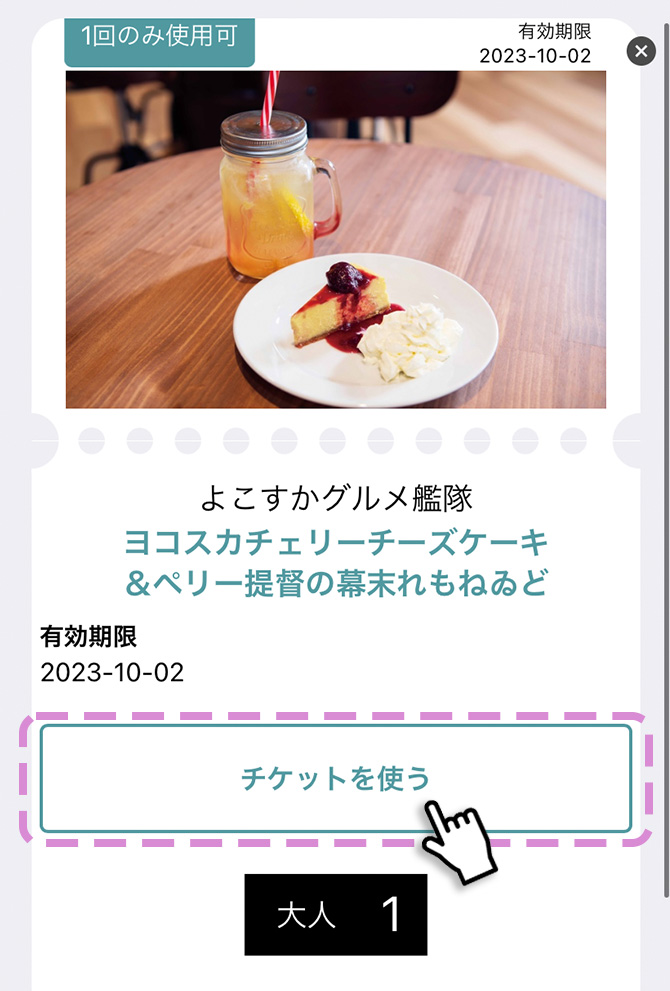Tap the チケットを使う button

[335, 778]
